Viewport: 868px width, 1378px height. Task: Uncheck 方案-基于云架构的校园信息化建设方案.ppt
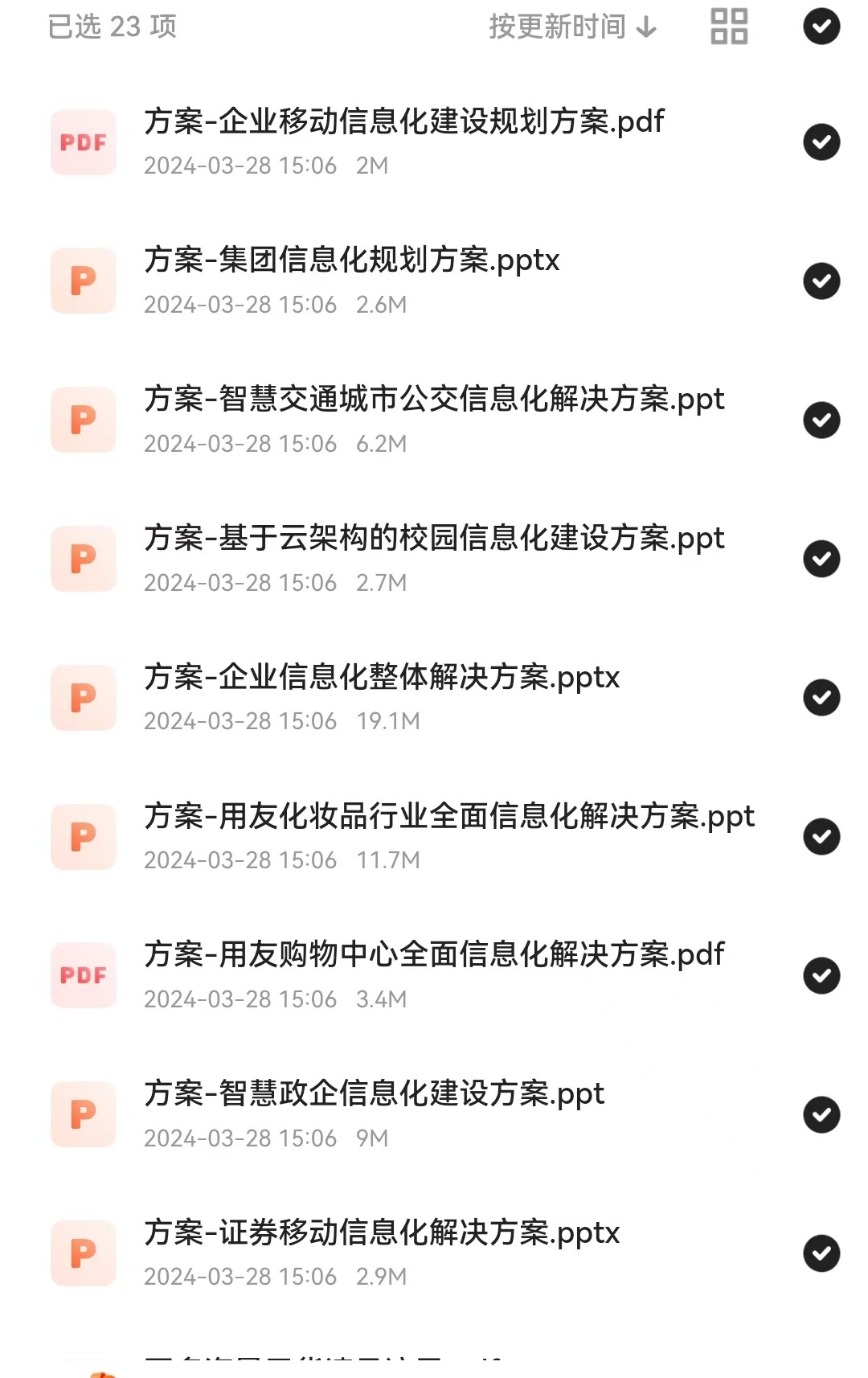(x=821, y=559)
